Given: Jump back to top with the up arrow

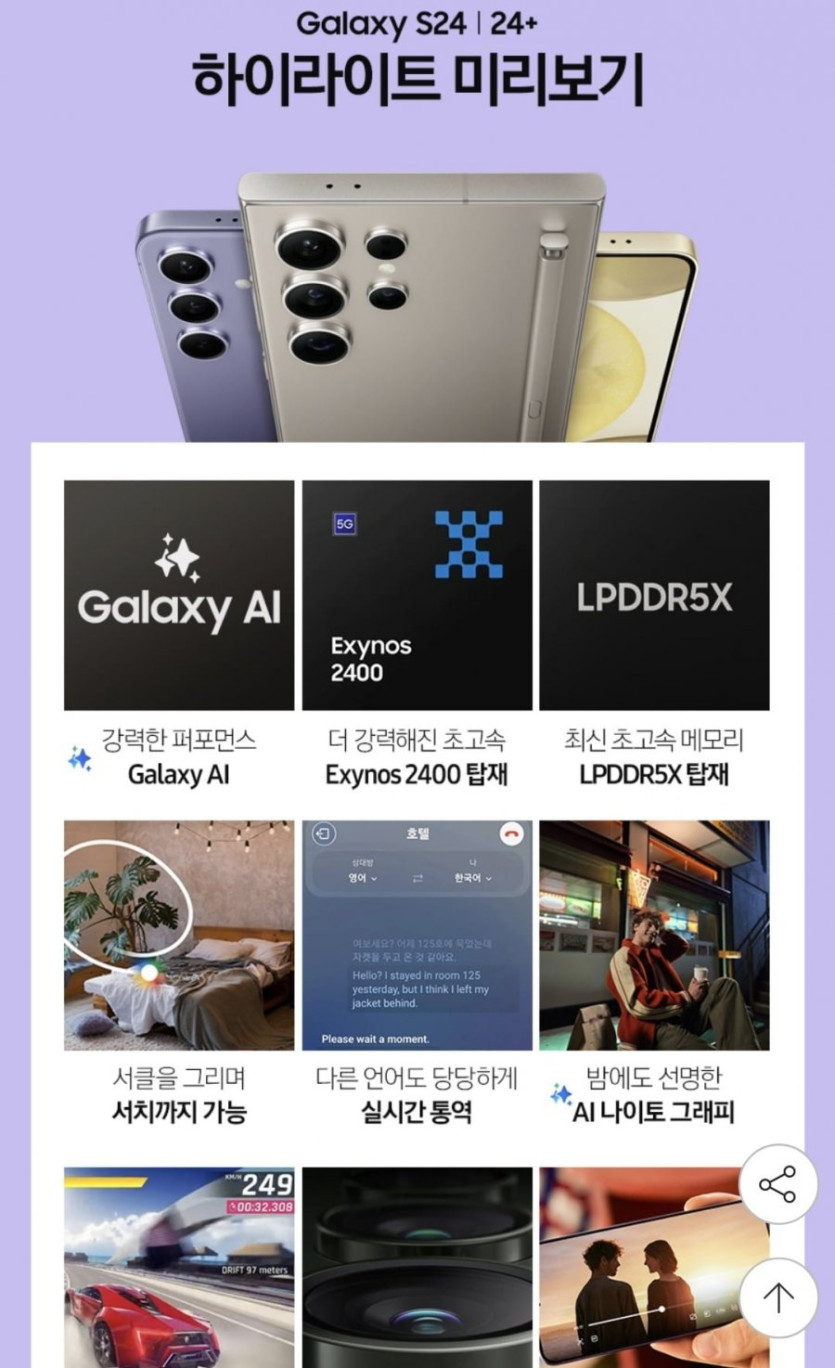Looking at the screenshot, I should [x=778, y=1297].
